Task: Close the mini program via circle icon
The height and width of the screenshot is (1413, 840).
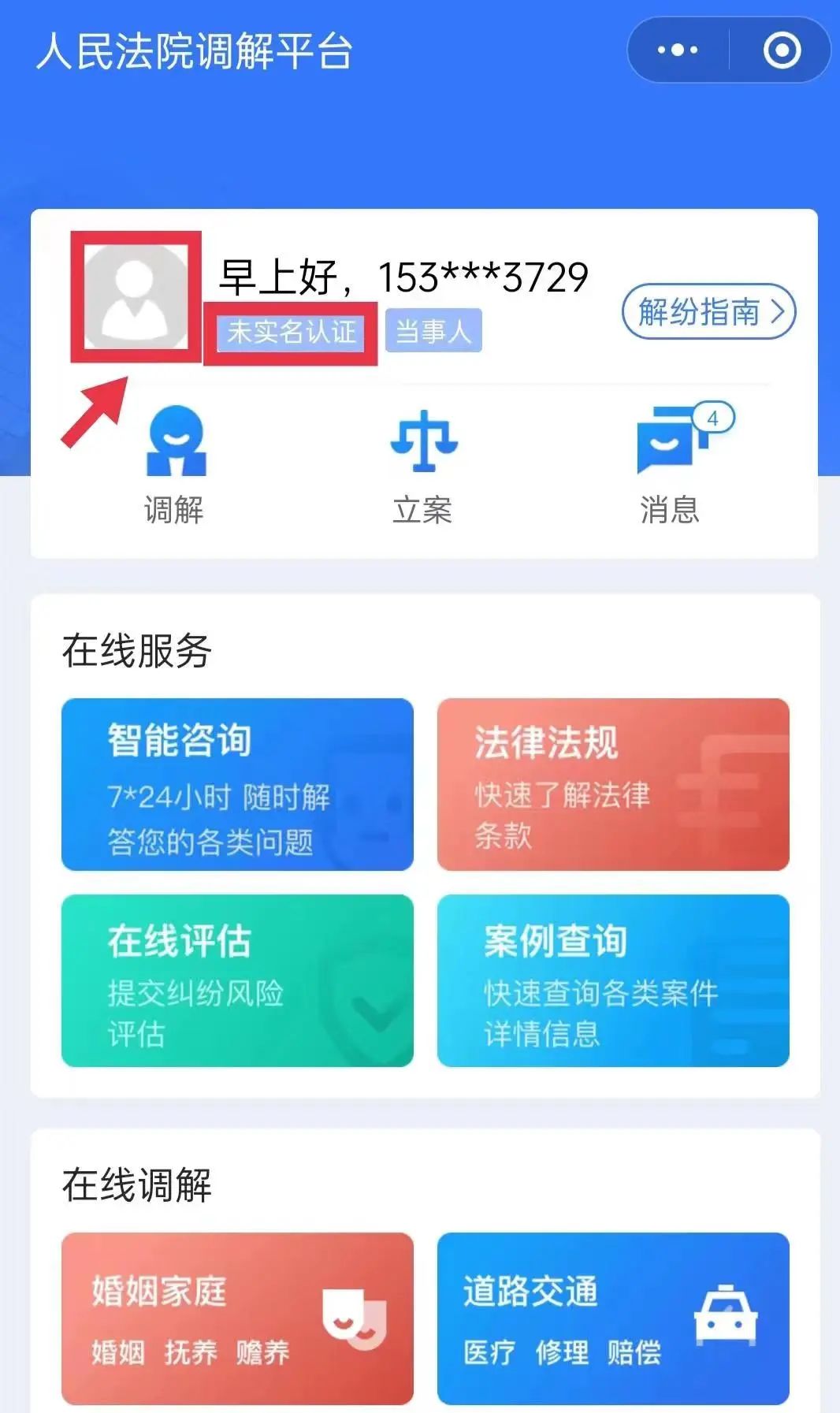Action: coord(781,50)
